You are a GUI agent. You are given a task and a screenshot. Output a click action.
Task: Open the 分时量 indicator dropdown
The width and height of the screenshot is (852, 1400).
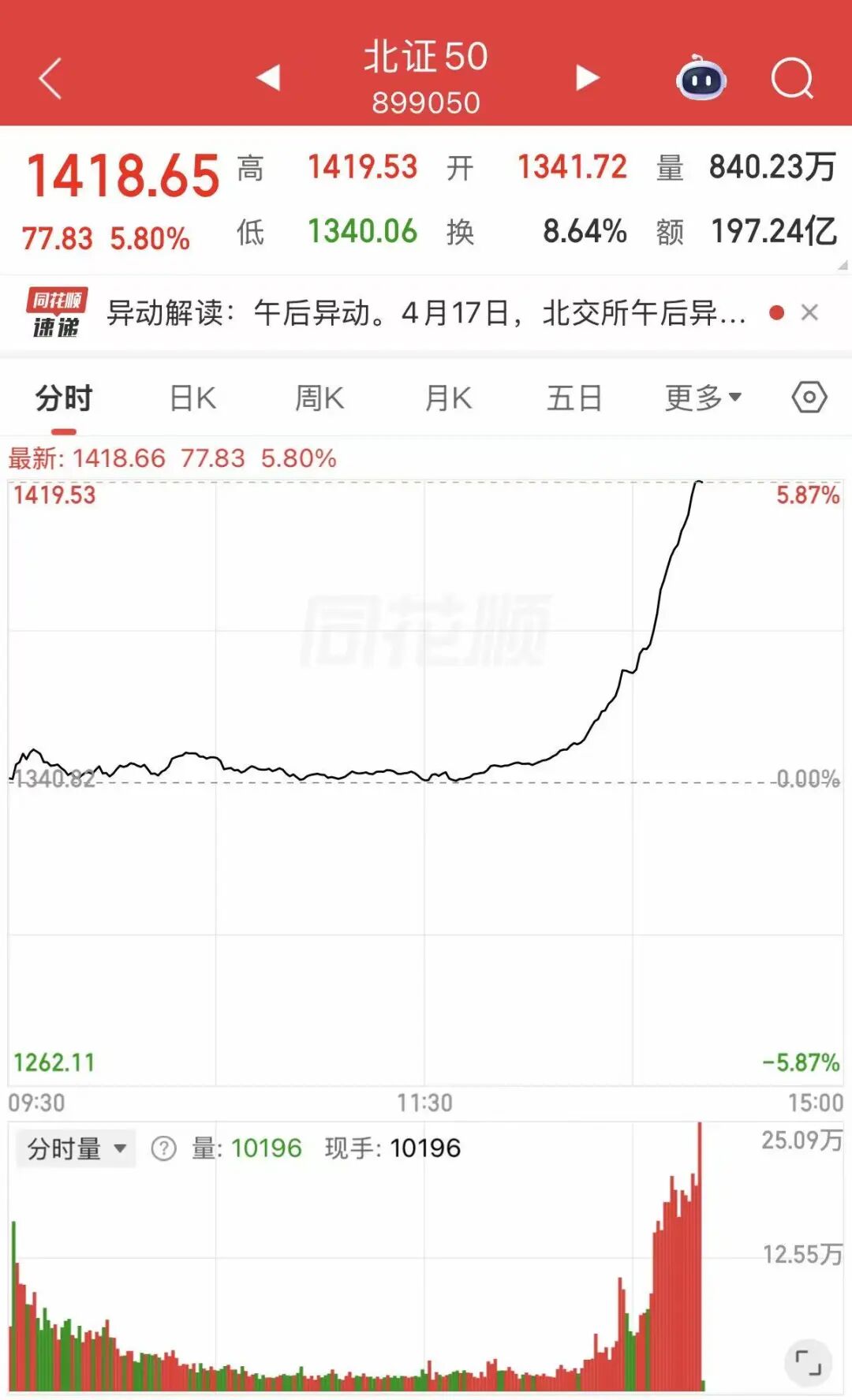[76, 1148]
